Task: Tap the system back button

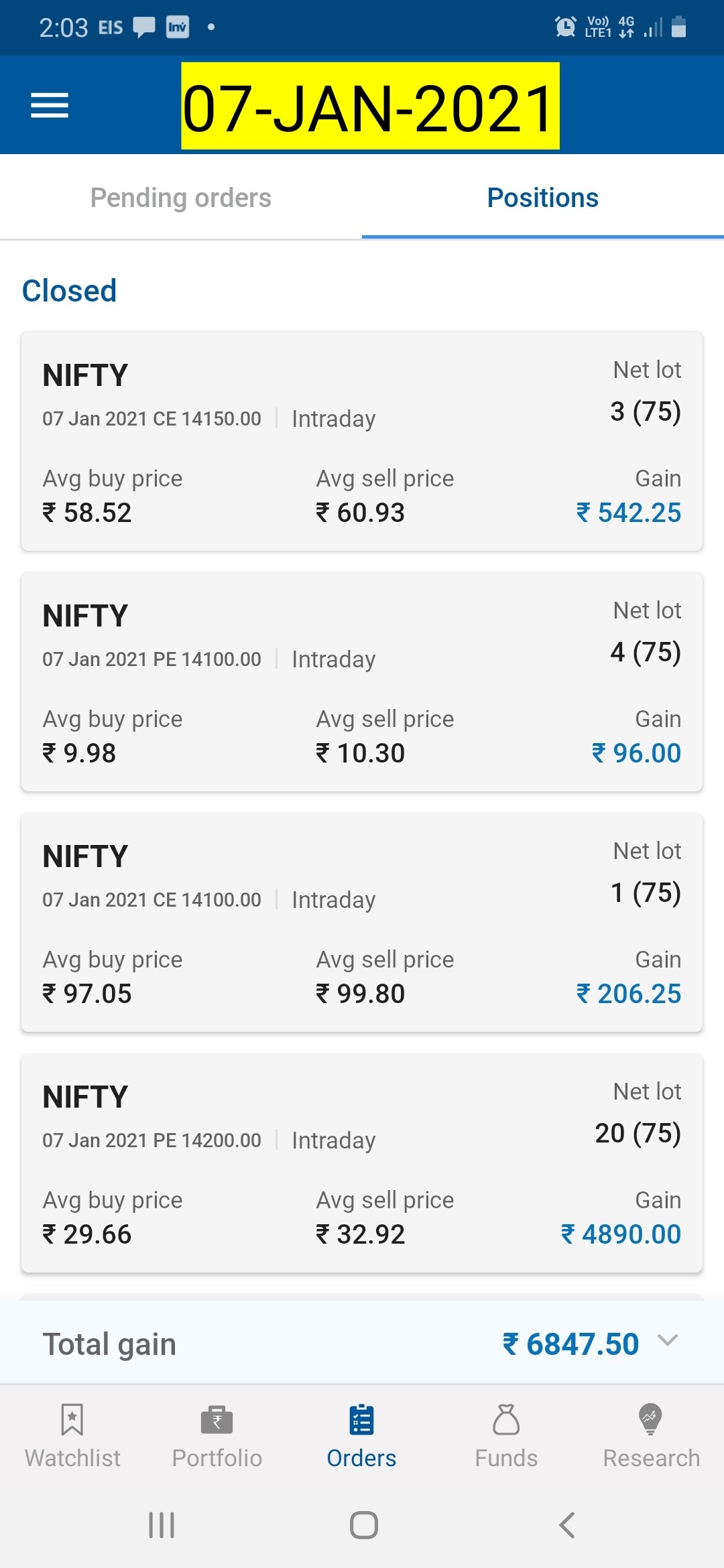Action: [x=566, y=1525]
